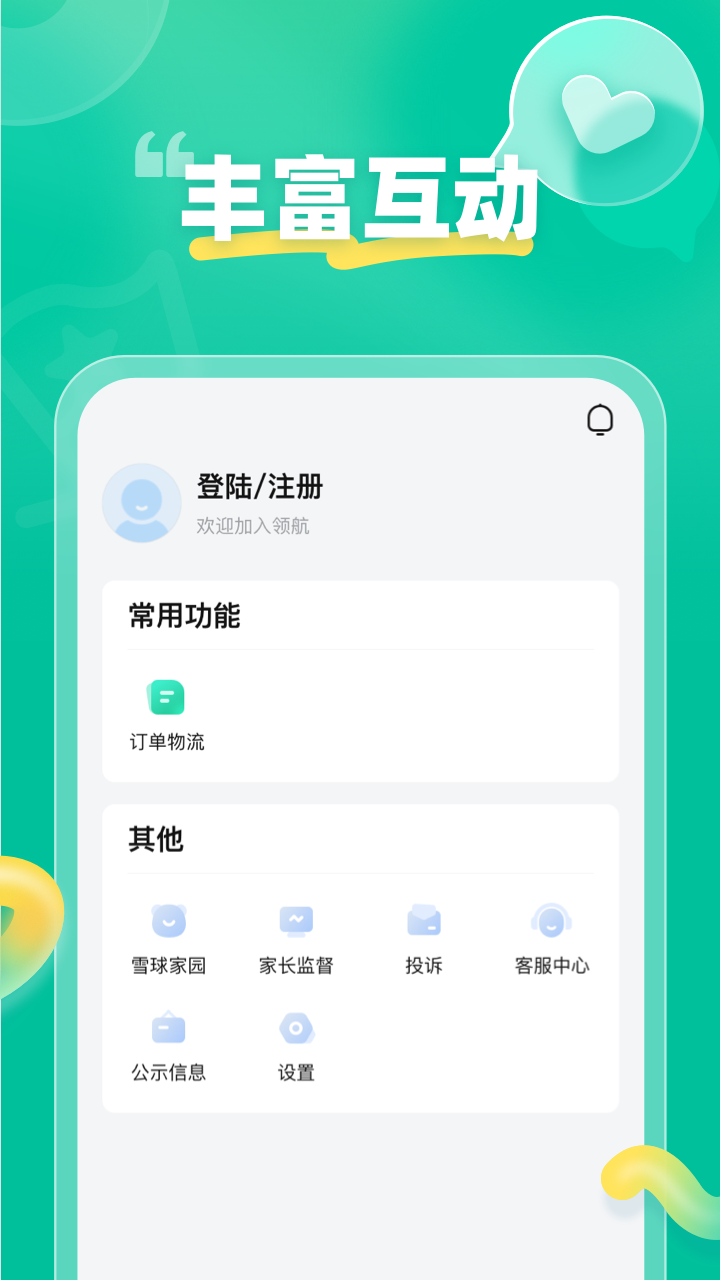
Task: Select the 雪球家园 icon
Action: pos(166,919)
